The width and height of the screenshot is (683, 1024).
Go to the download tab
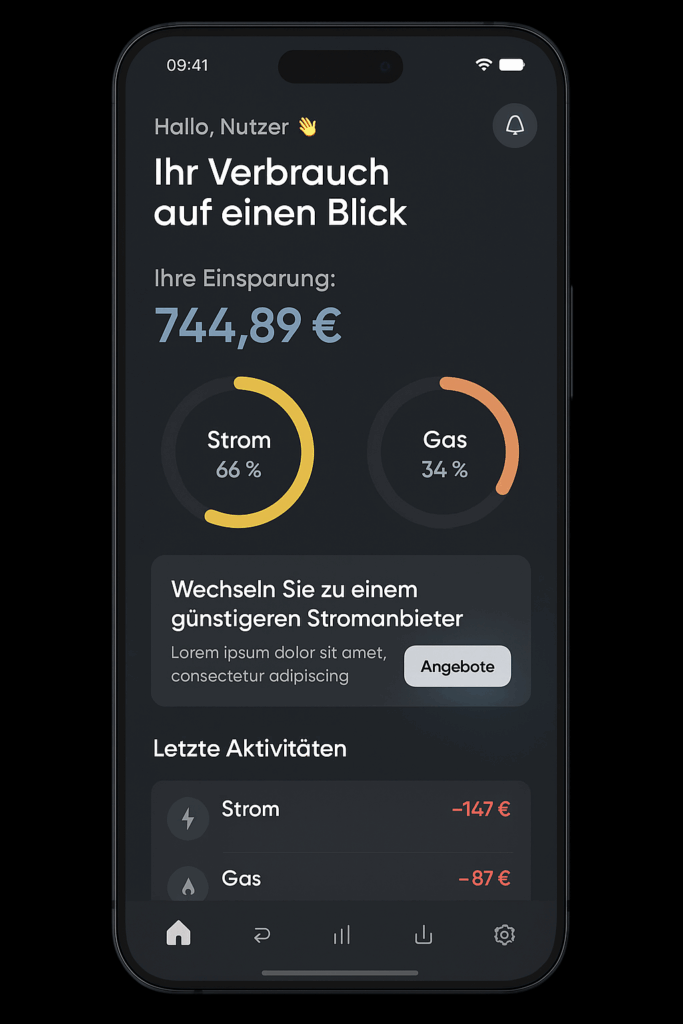tap(423, 935)
